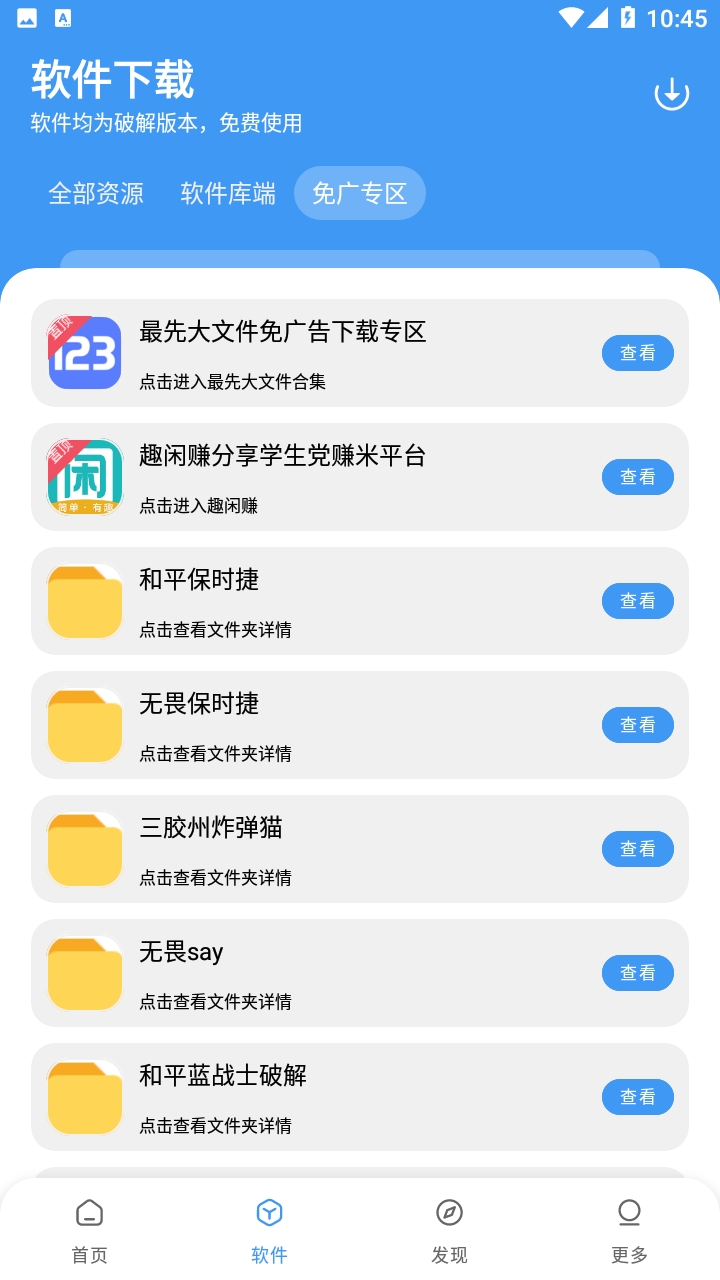Open the 三胶州炸弹猫 folder row
This screenshot has width=720, height=1280.
tap(360, 849)
